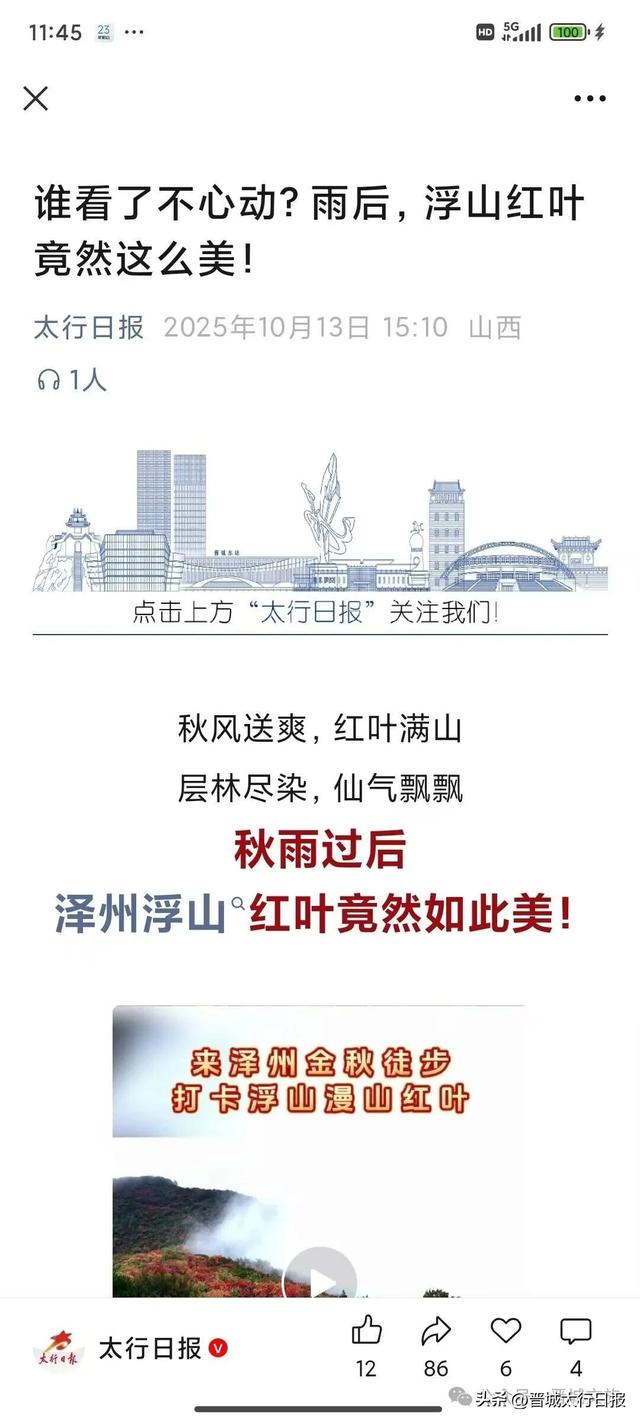
Task: Share this article
Action: tap(436, 1332)
